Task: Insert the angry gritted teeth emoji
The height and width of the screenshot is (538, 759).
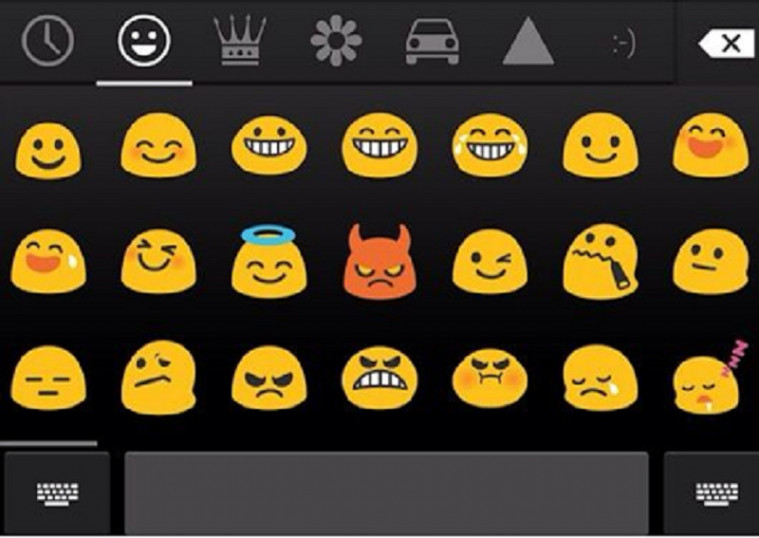Action: [379, 380]
